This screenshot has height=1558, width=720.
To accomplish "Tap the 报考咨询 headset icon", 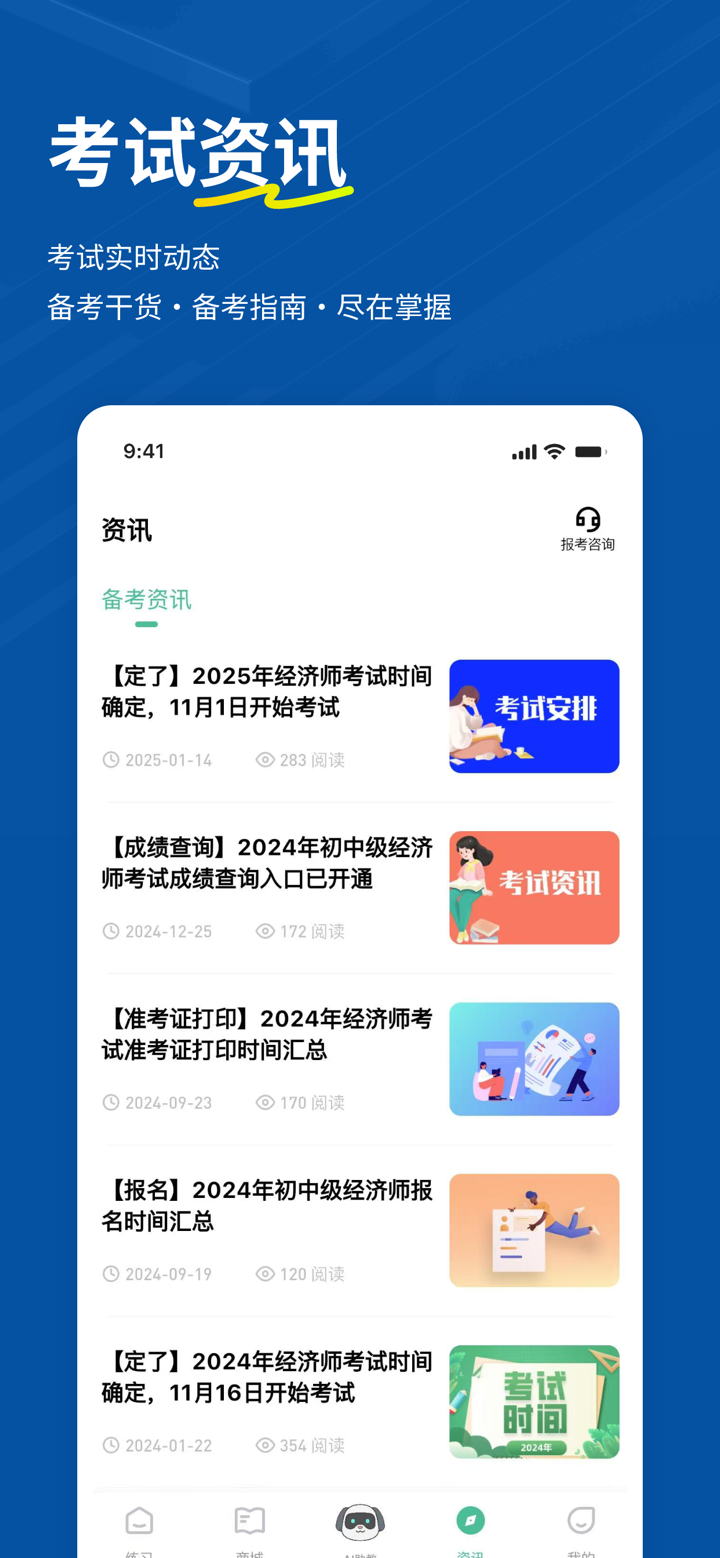I will (588, 518).
